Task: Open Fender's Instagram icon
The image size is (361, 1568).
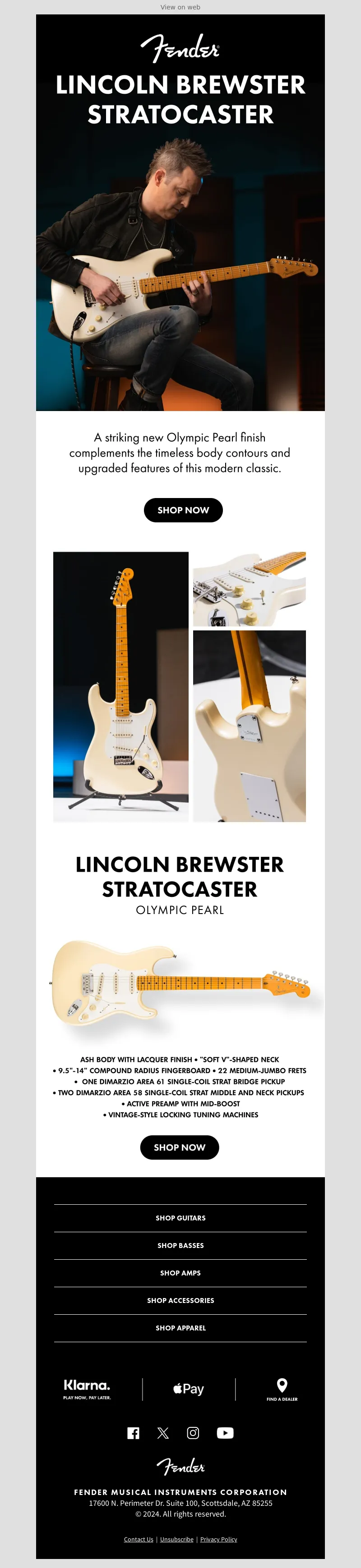Action: (x=193, y=1433)
